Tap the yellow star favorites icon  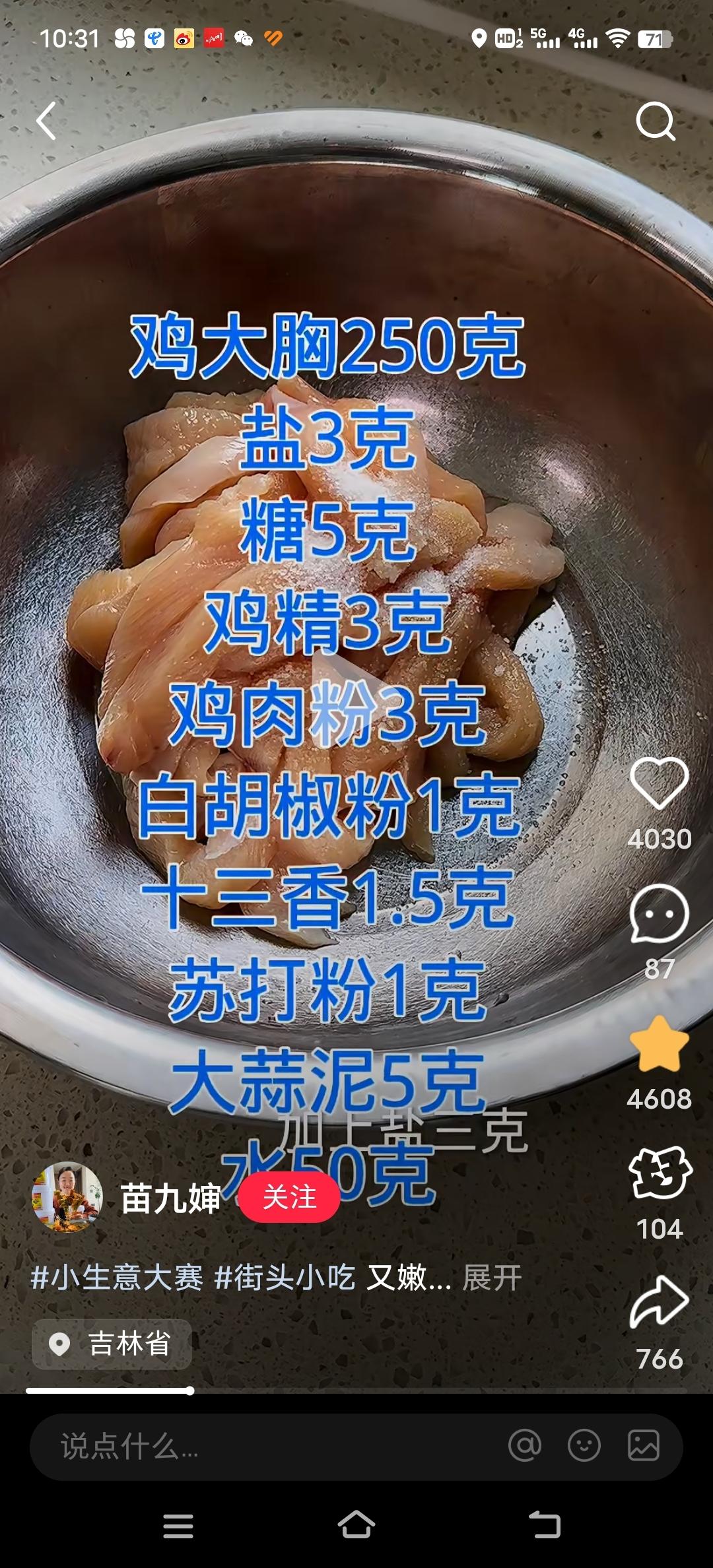[x=659, y=1045]
